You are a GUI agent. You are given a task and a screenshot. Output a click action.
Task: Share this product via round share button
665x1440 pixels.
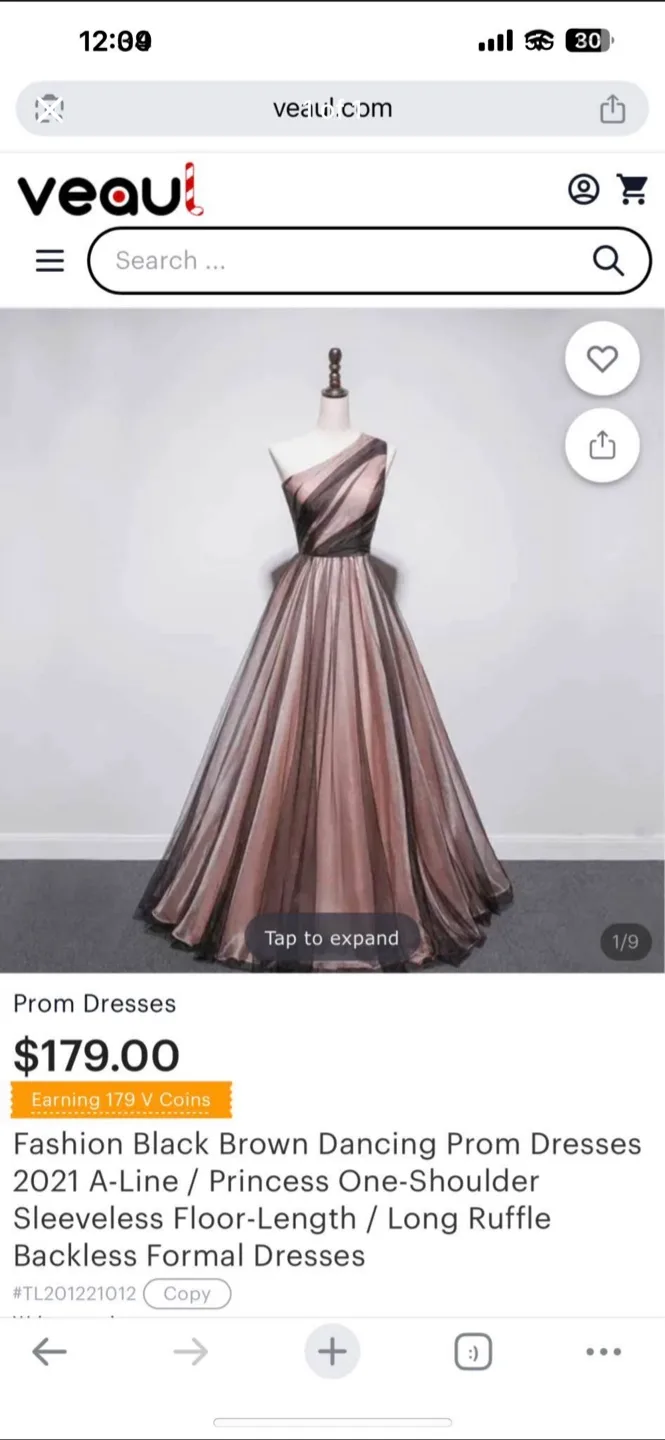tap(602, 445)
